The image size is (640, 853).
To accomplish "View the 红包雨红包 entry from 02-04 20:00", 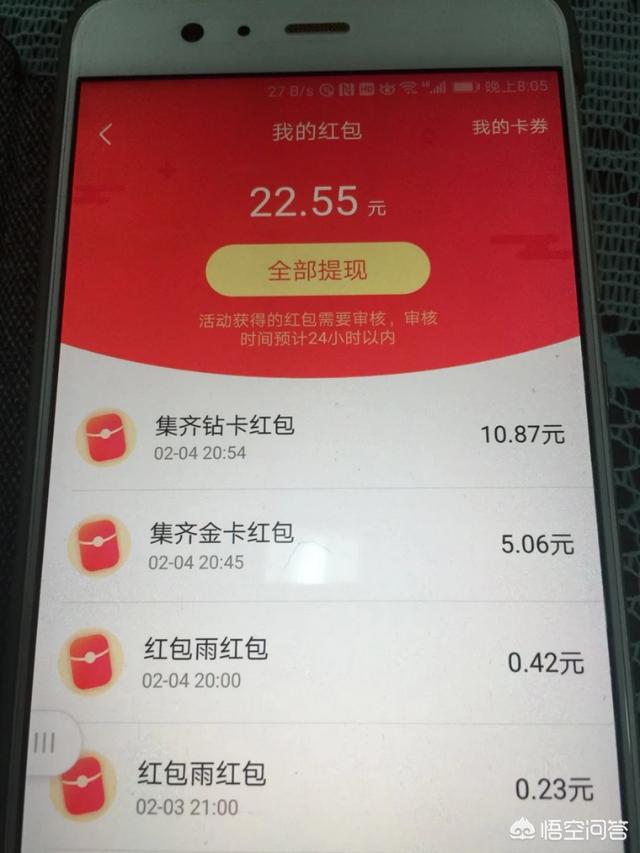I will (x=330, y=660).
